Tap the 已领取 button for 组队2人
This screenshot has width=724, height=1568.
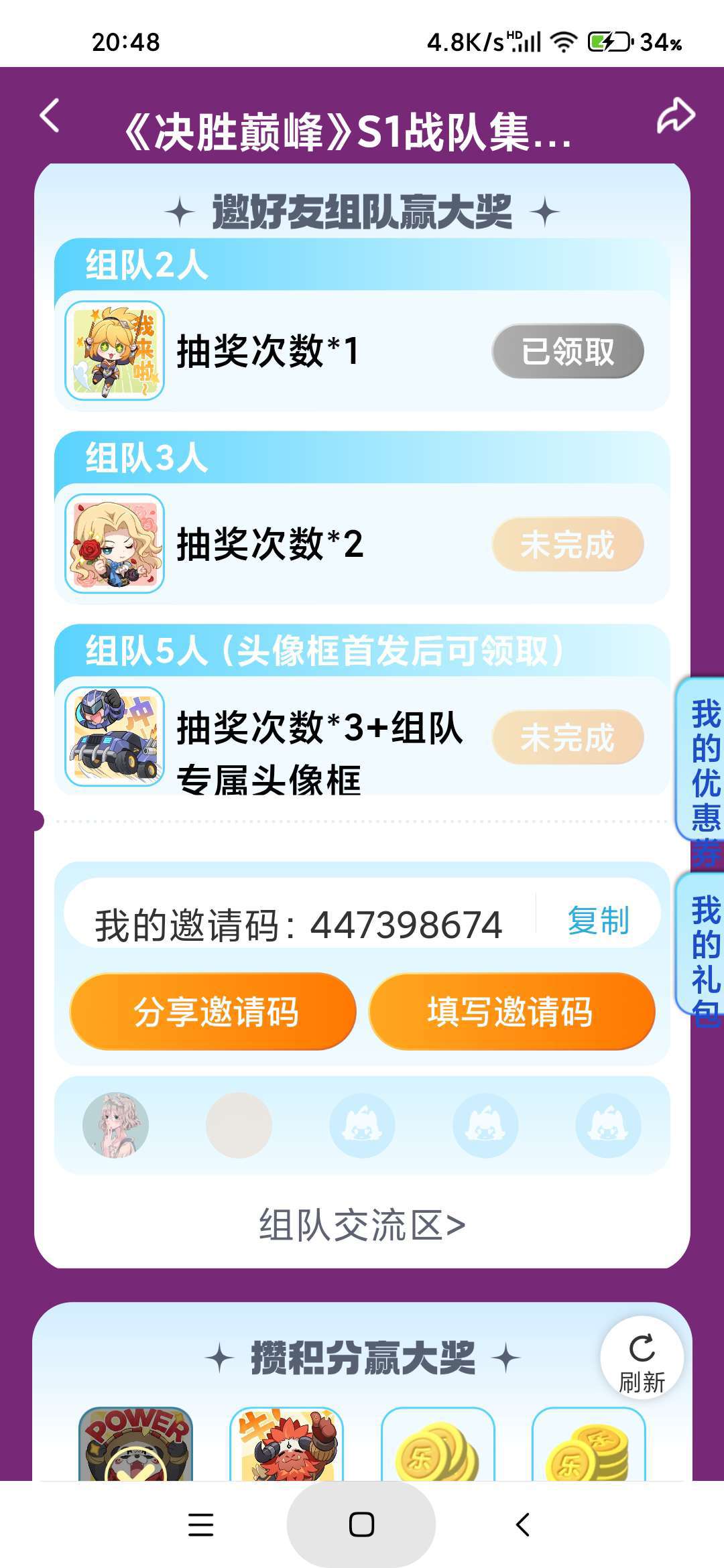coord(568,351)
